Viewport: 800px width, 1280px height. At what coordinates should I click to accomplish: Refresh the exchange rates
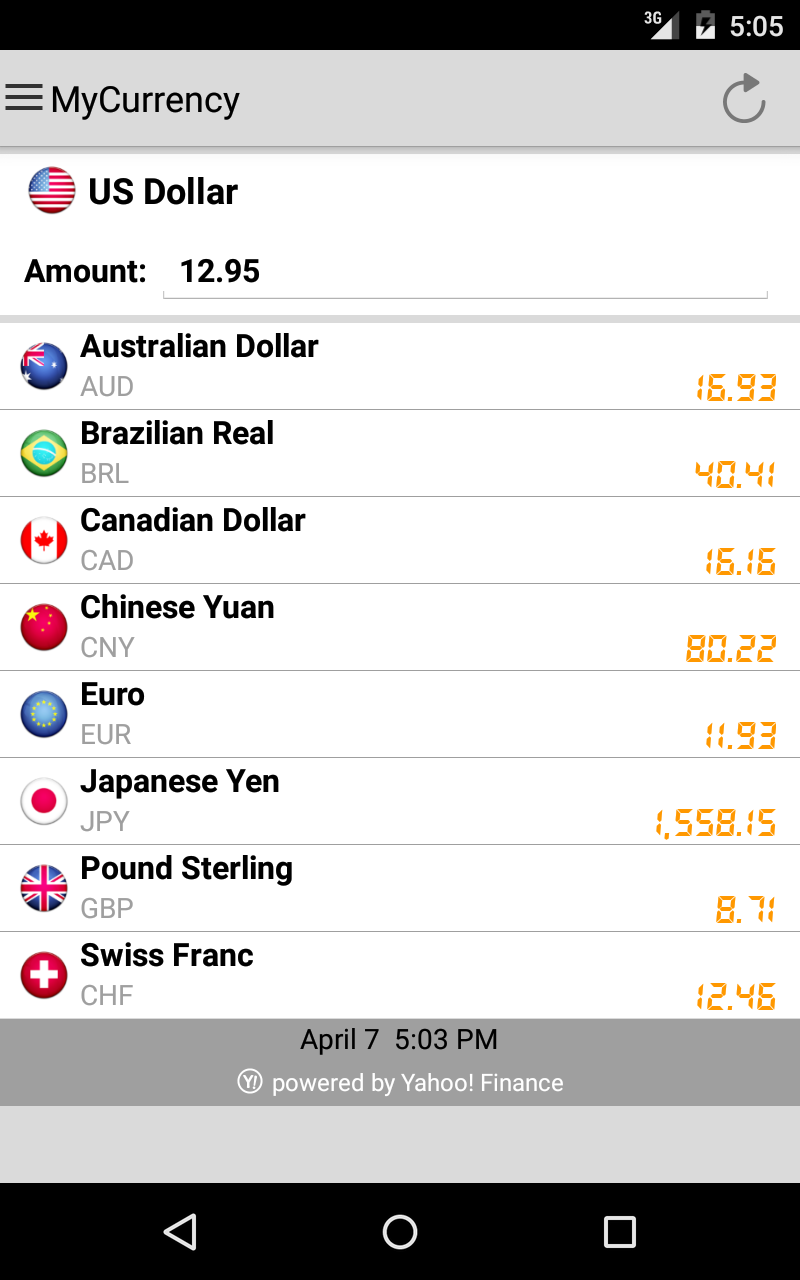point(744,99)
